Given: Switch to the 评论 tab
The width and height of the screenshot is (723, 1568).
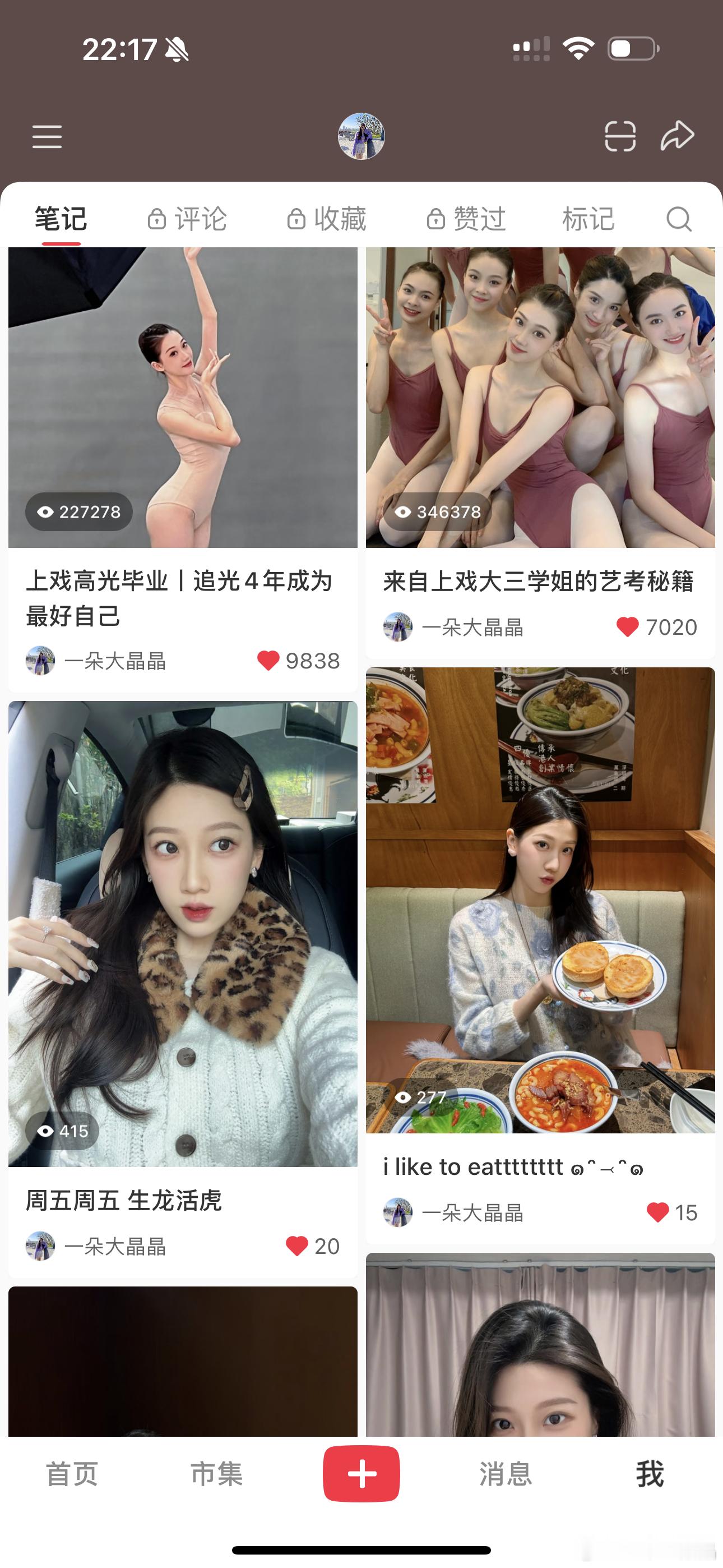Looking at the screenshot, I should pyautogui.click(x=201, y=219).
